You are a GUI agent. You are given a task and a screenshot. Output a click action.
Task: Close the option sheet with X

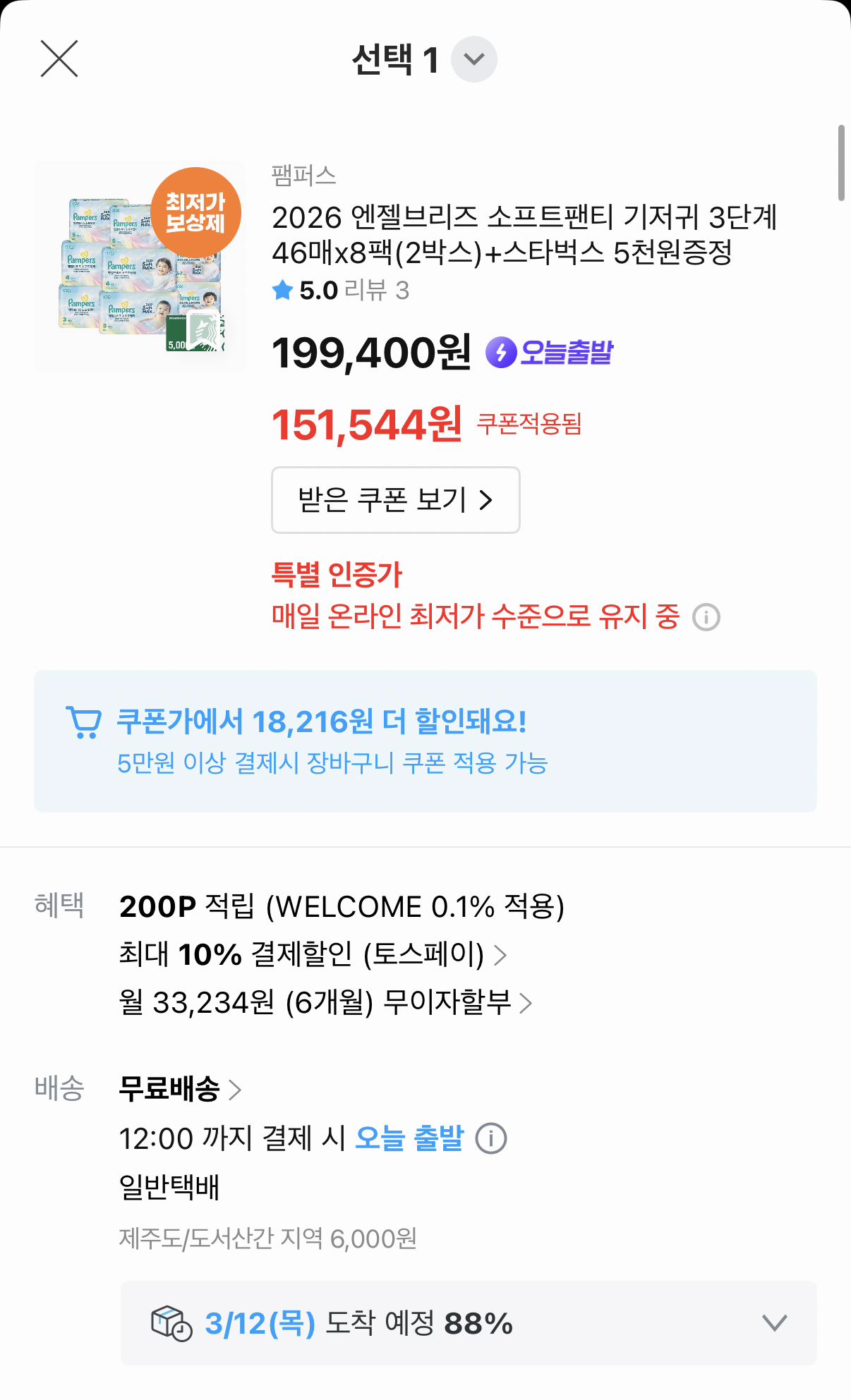pyautogui.click(x=59, y=59)
